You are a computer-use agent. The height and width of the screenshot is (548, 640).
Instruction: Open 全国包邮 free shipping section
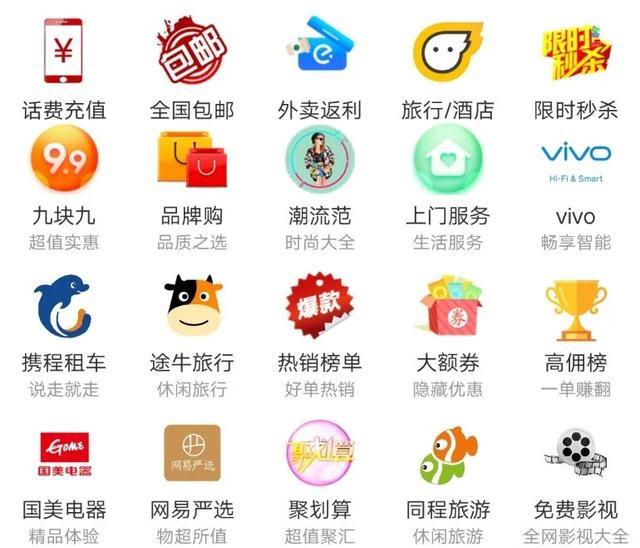pyautogui.click(x=191, y=50)
